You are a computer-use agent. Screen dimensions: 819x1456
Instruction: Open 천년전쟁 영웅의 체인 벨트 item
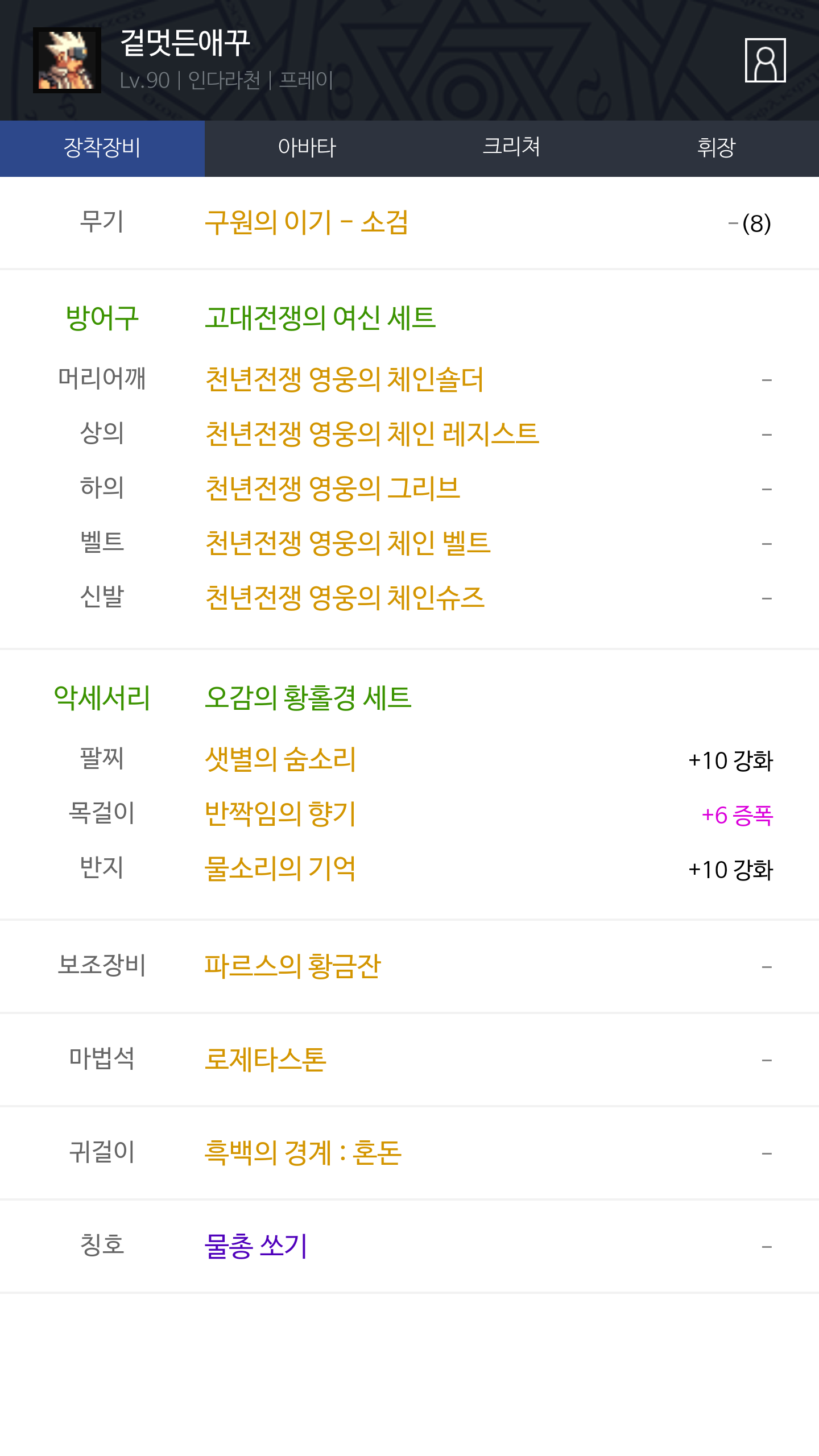pos(348,543)
